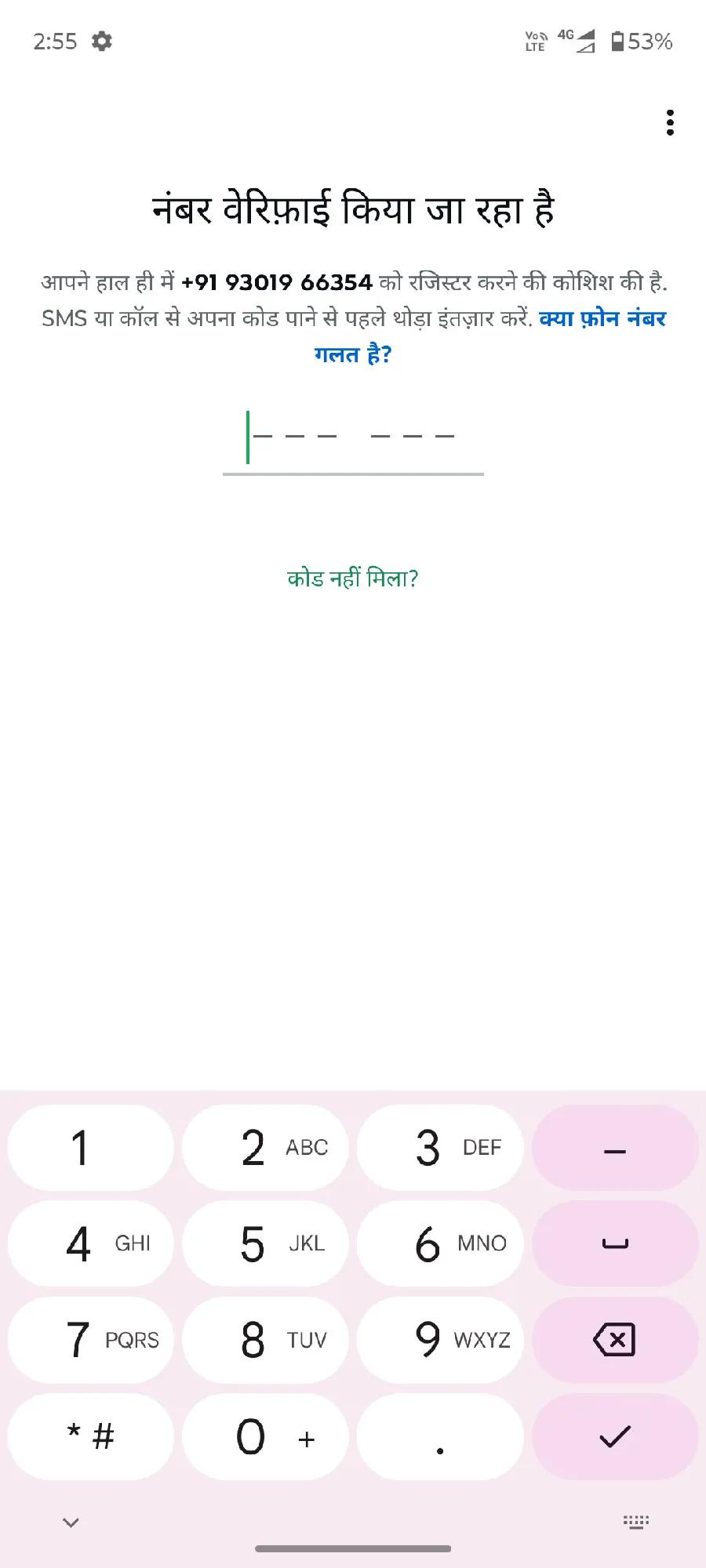Image resolution: width=706 pixels, height=1568 pixels.
Task: Delete last digit with the backspace key
Action: tap(614, 1340)
